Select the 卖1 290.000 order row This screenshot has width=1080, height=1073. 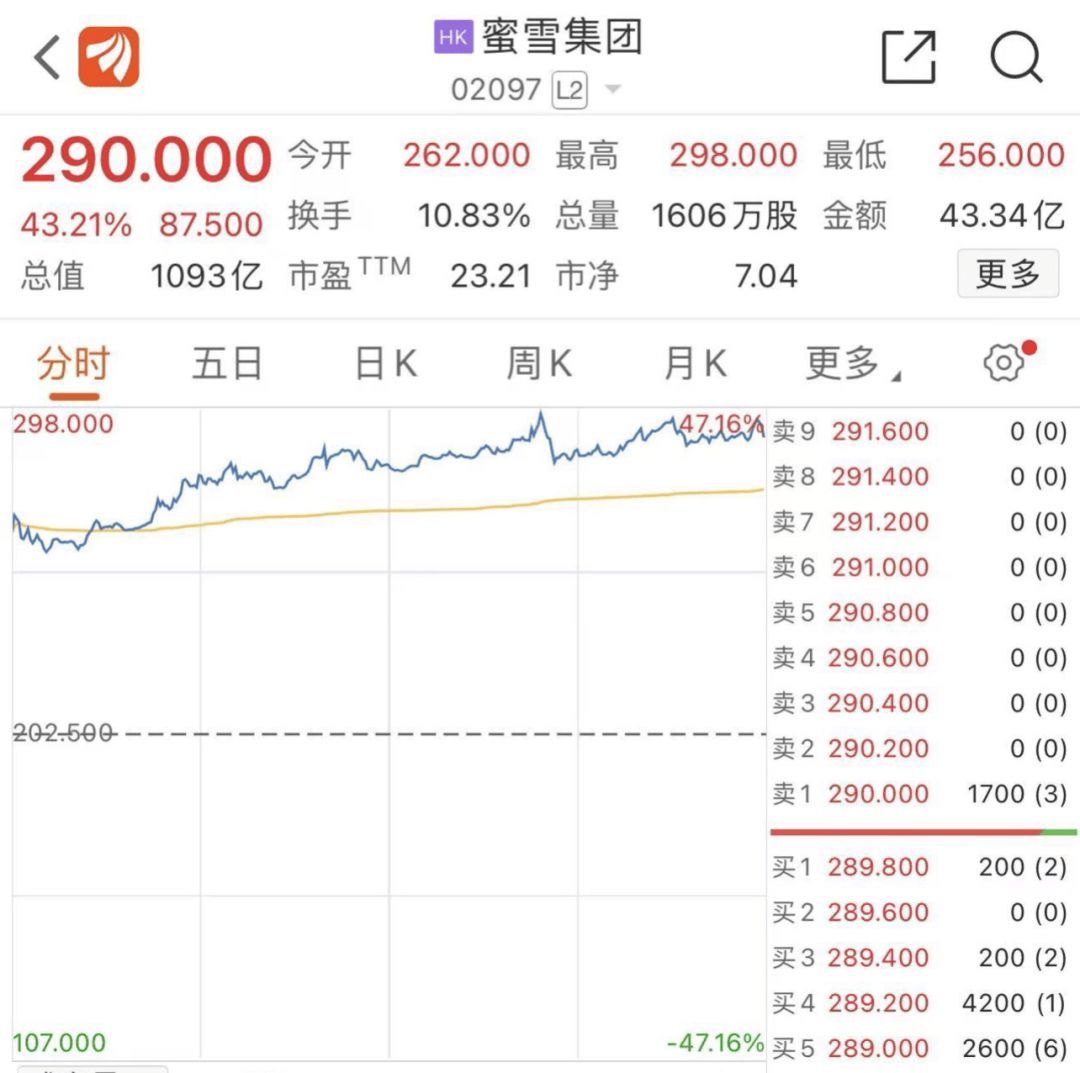pos(919,794)
